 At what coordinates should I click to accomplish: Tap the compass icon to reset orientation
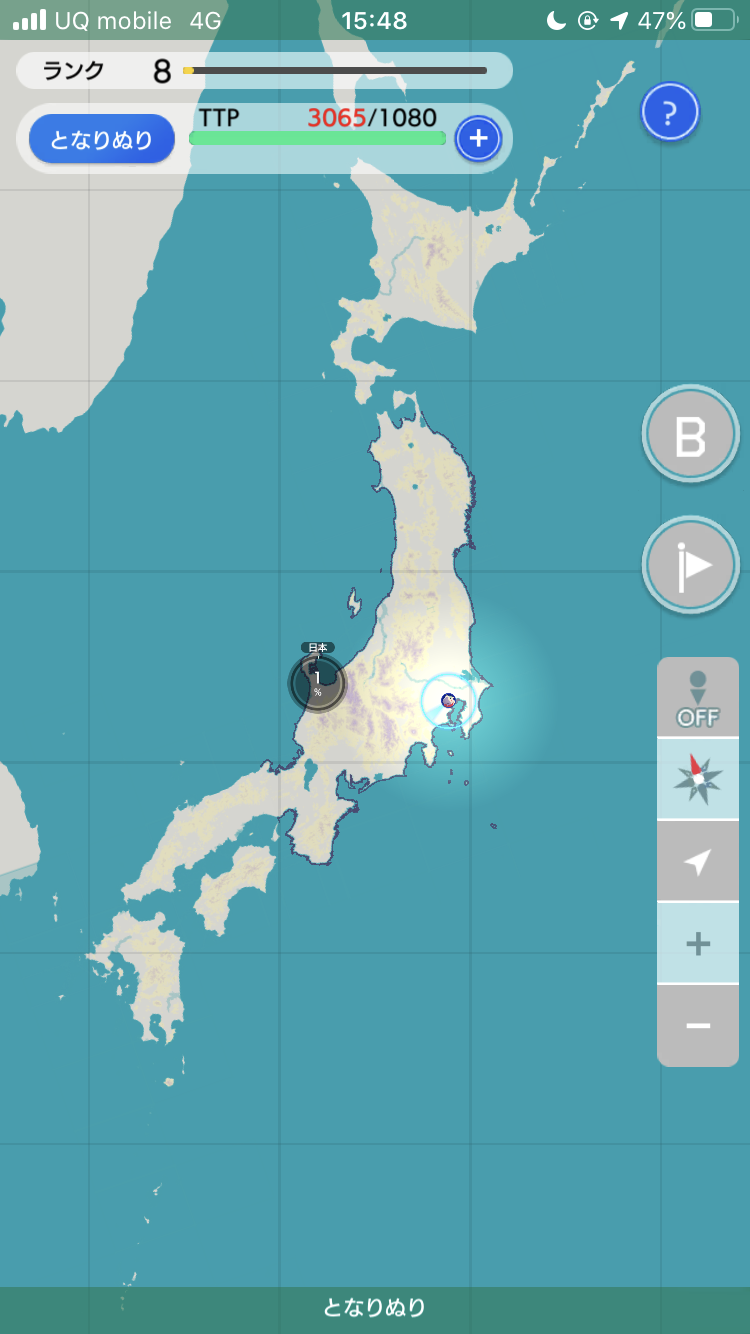(x=698, y=780)
